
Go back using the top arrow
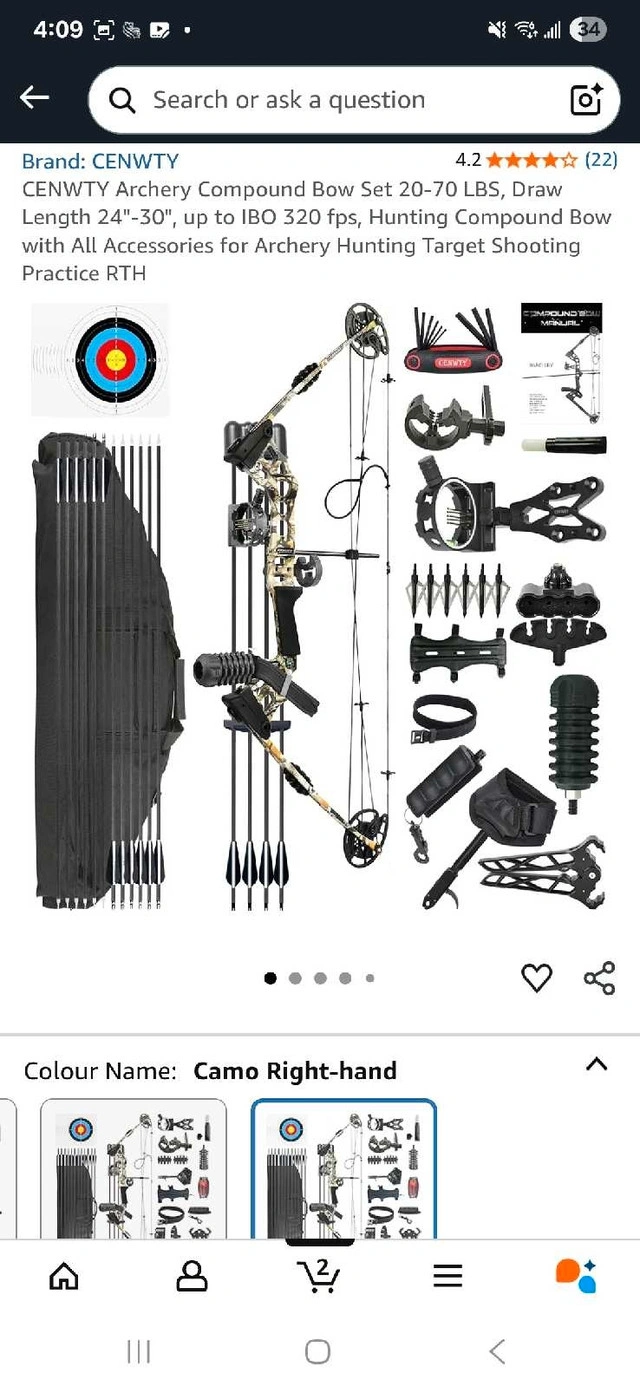(x=35, y=97)
